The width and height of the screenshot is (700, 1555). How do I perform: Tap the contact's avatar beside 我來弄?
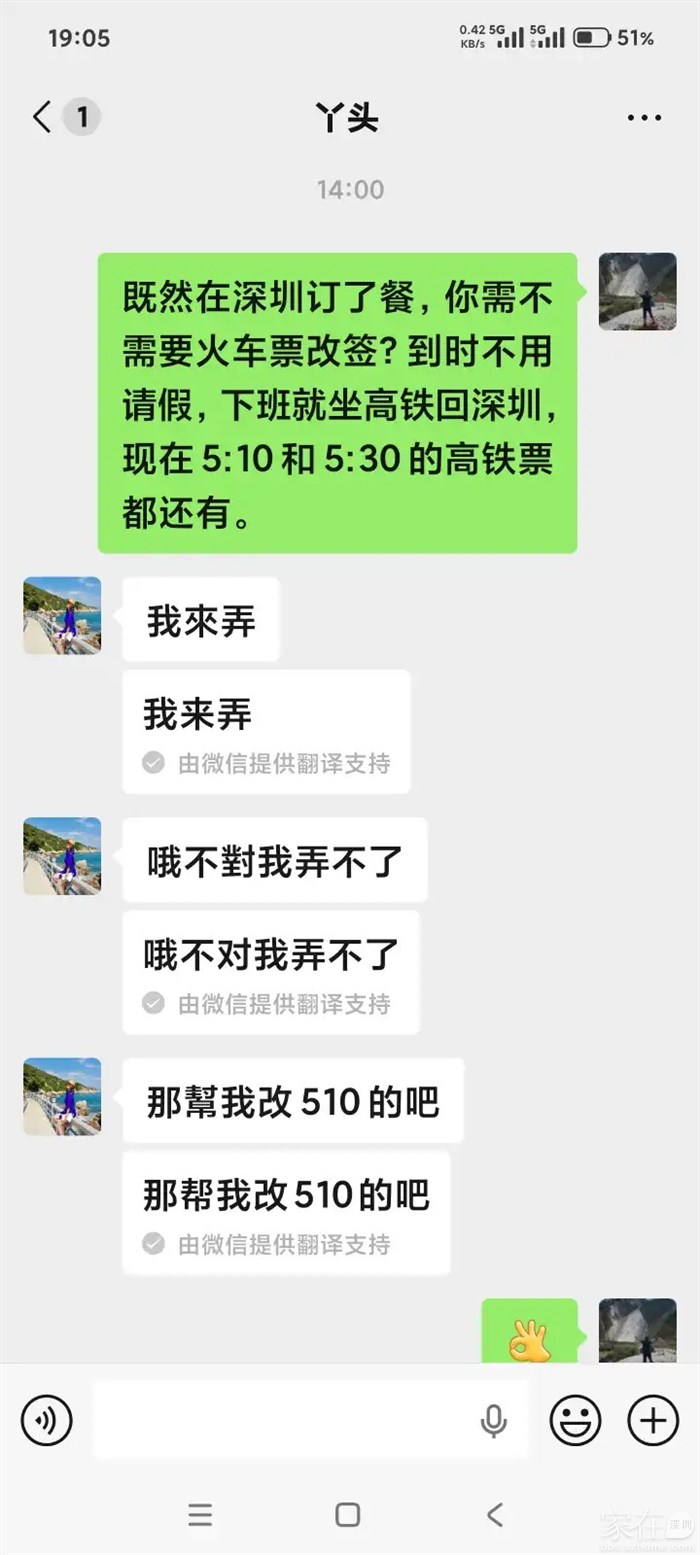62,616
